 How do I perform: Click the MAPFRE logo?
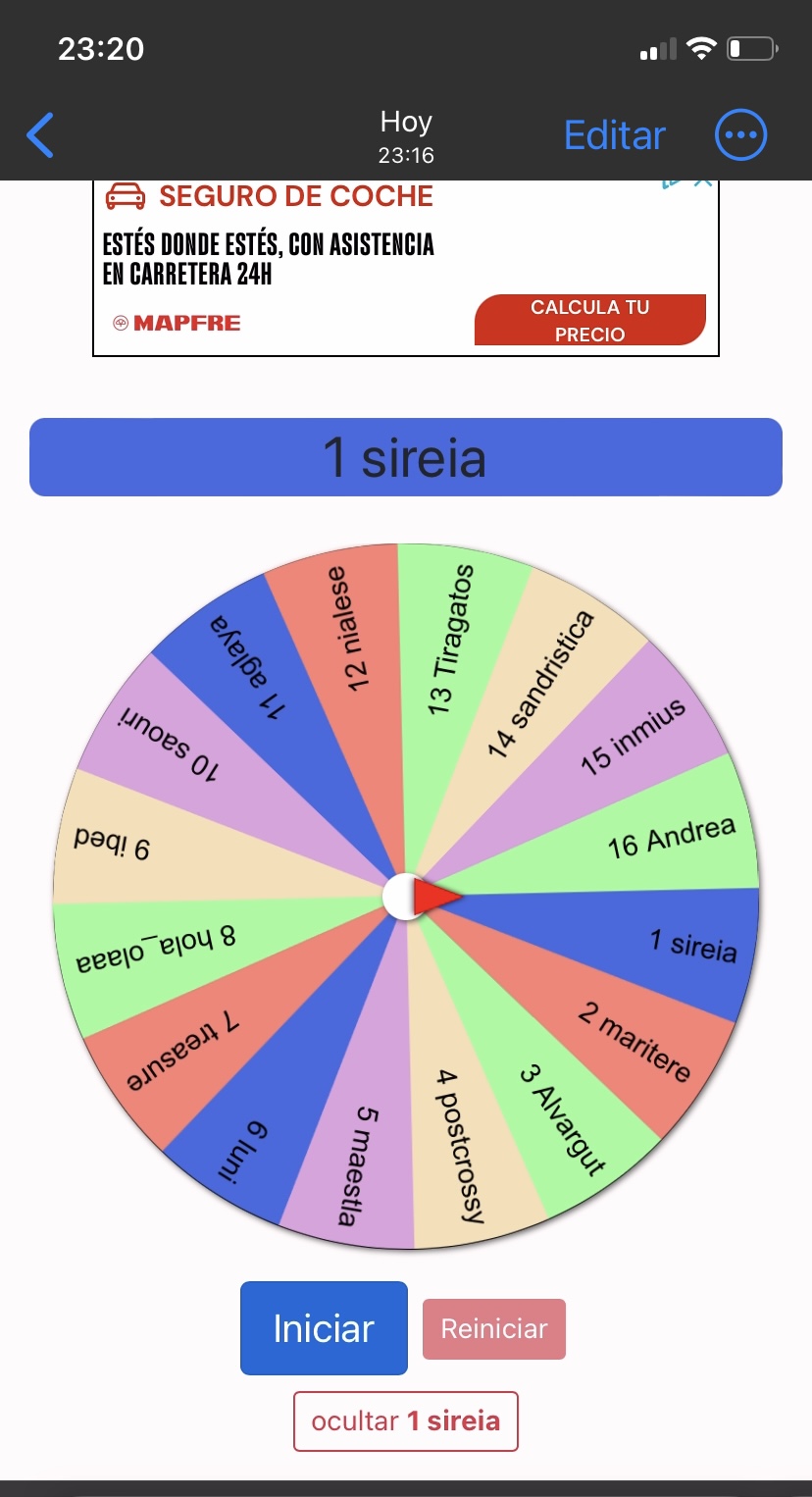pos(177,321)
